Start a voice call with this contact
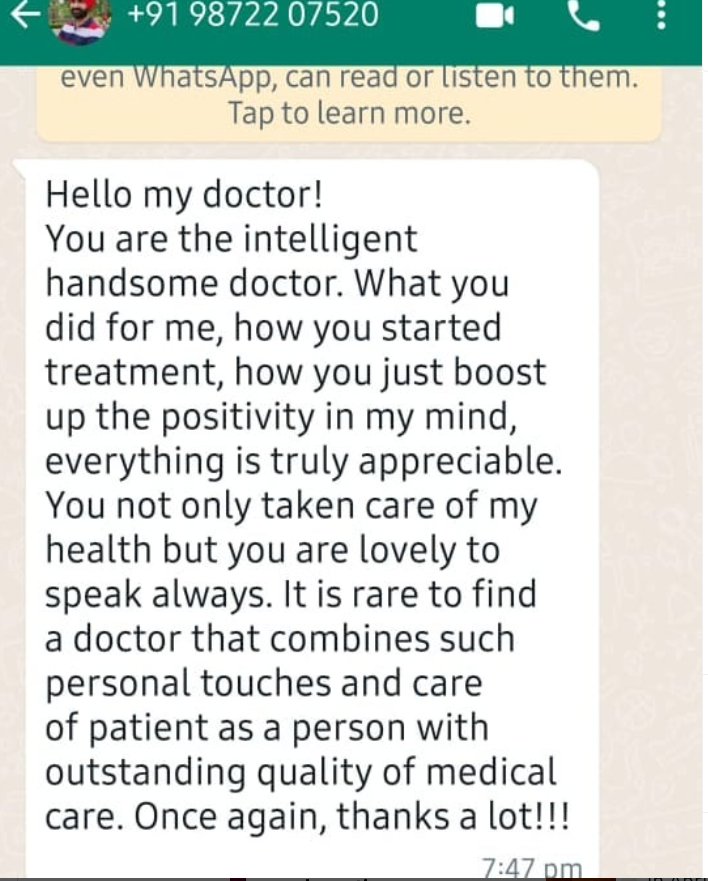 coord(581,14)
